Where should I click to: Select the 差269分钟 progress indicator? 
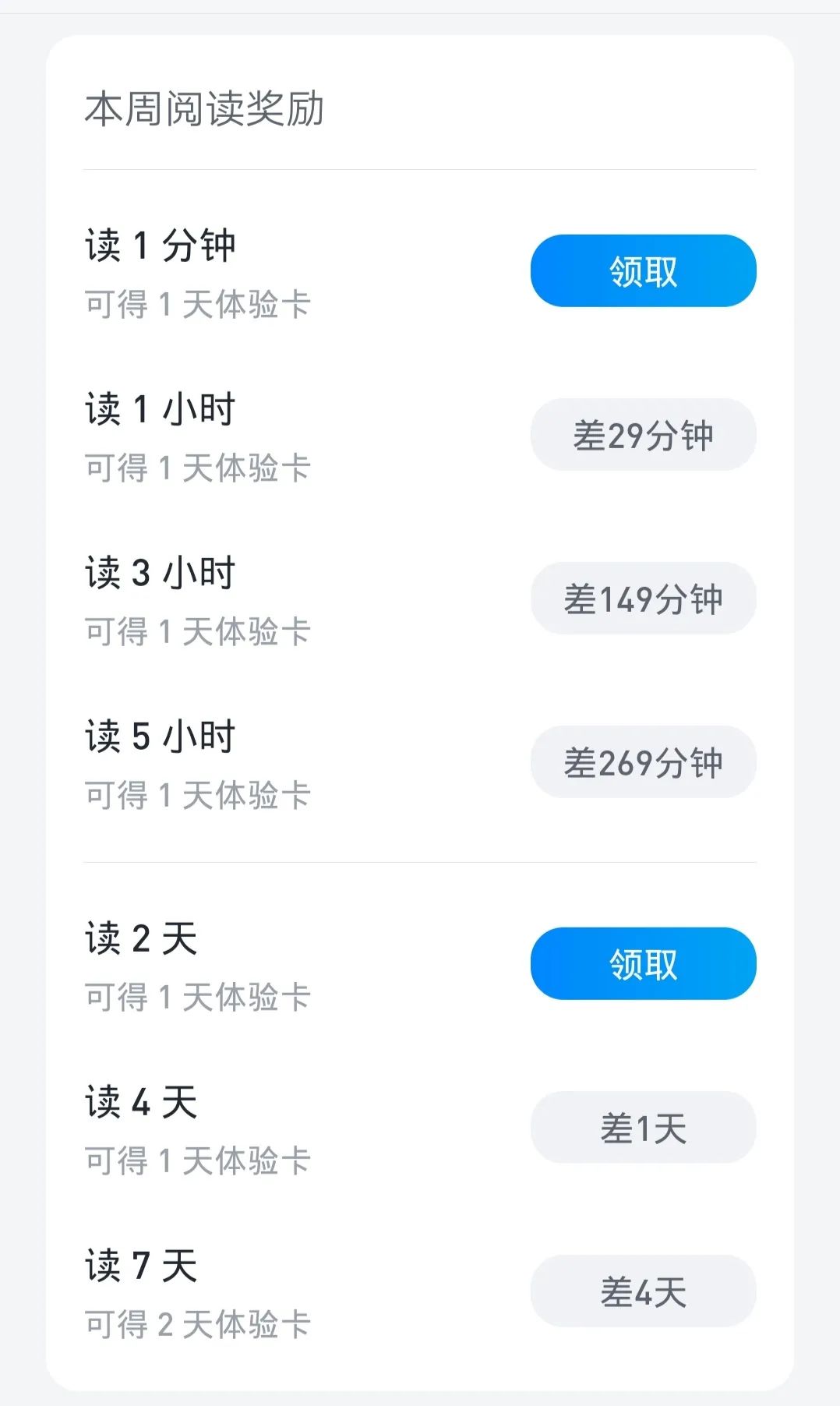point(643,762)
